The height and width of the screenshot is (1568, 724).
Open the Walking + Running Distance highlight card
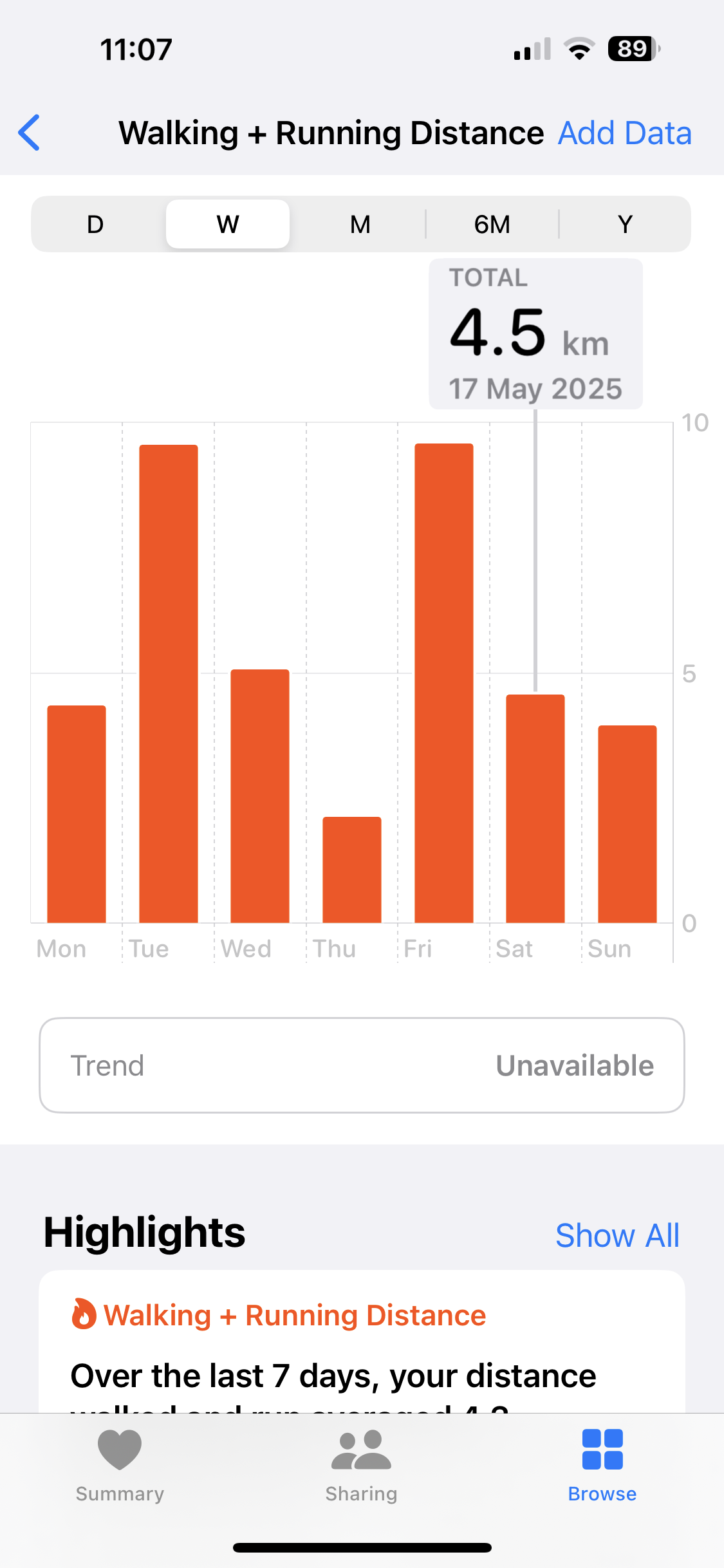(x=362, y=1342)
